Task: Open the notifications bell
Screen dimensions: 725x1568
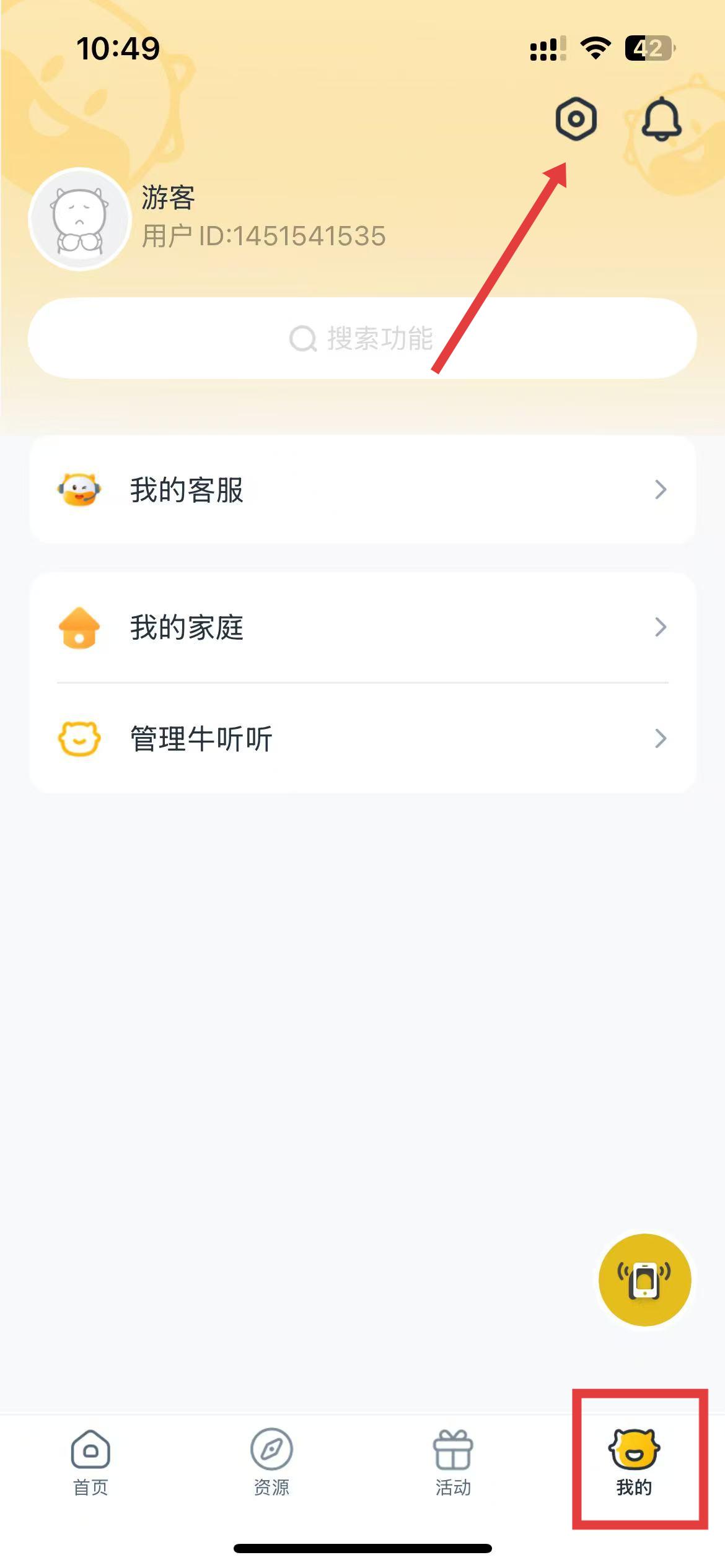Action: (661, 119)
